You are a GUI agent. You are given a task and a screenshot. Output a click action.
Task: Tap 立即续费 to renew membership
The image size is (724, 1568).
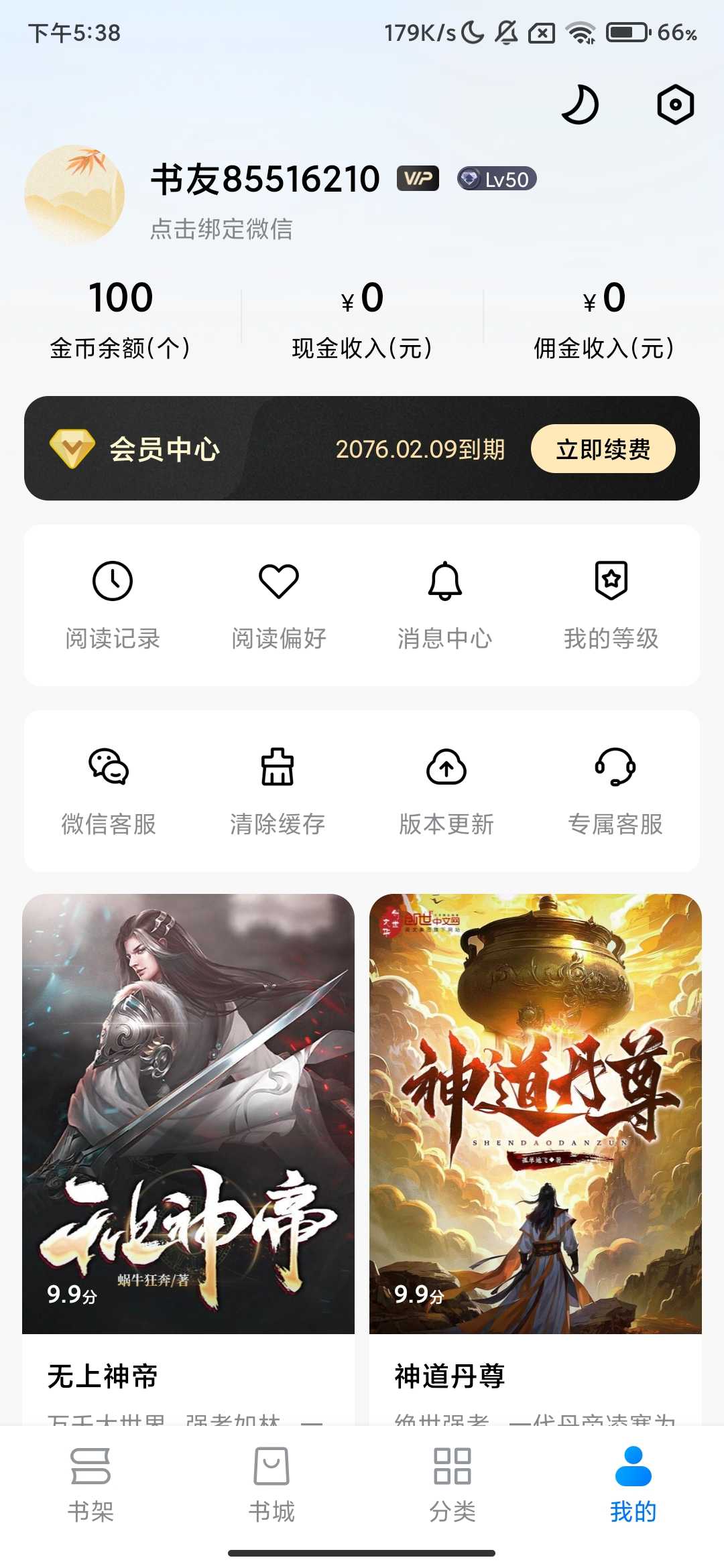[603, 449]
